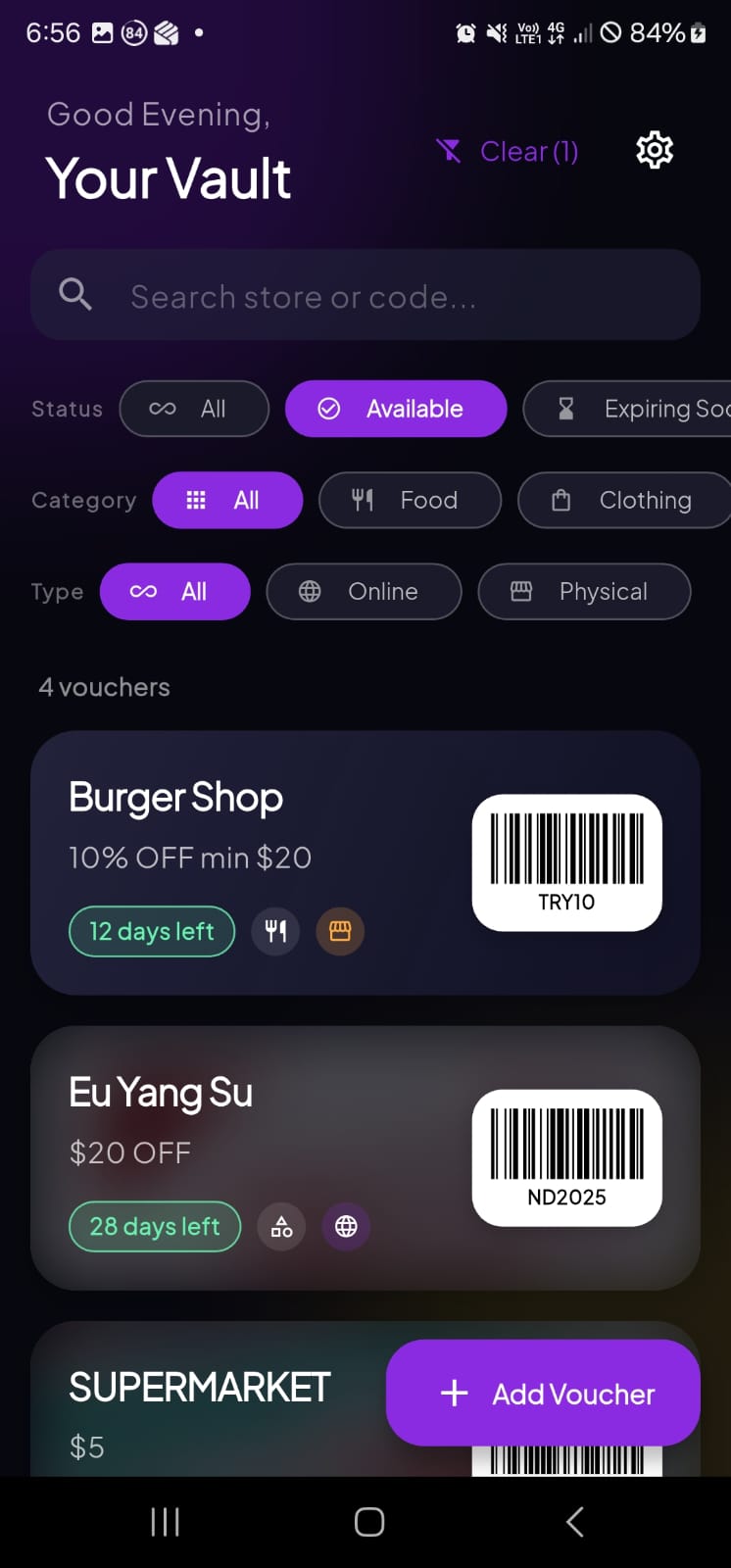
Task: Open the settings gear
Action: [x=654, y=150]
